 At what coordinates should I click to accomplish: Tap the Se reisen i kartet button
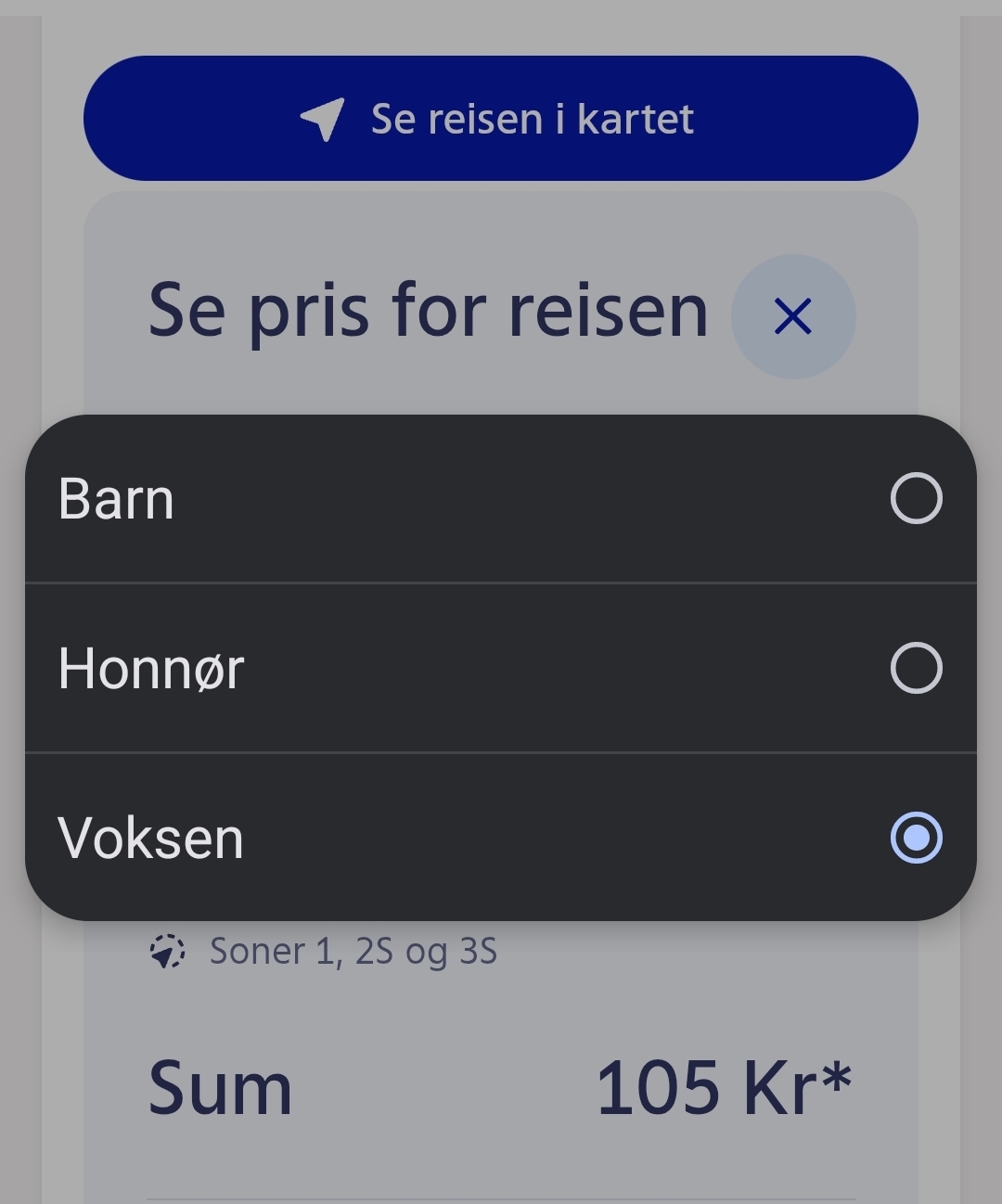click(500, 119)
